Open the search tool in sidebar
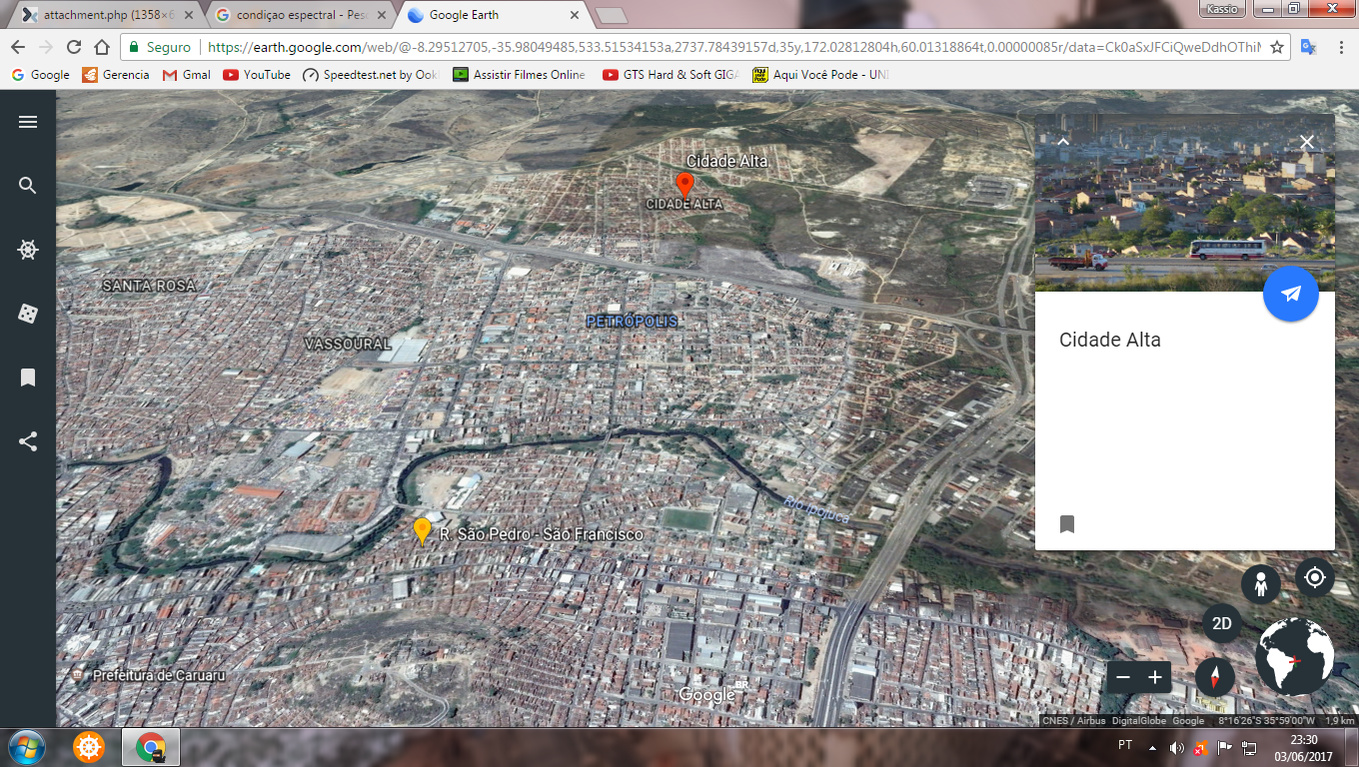The width and height of the screenshot is (1359, 767). (28, 186)
